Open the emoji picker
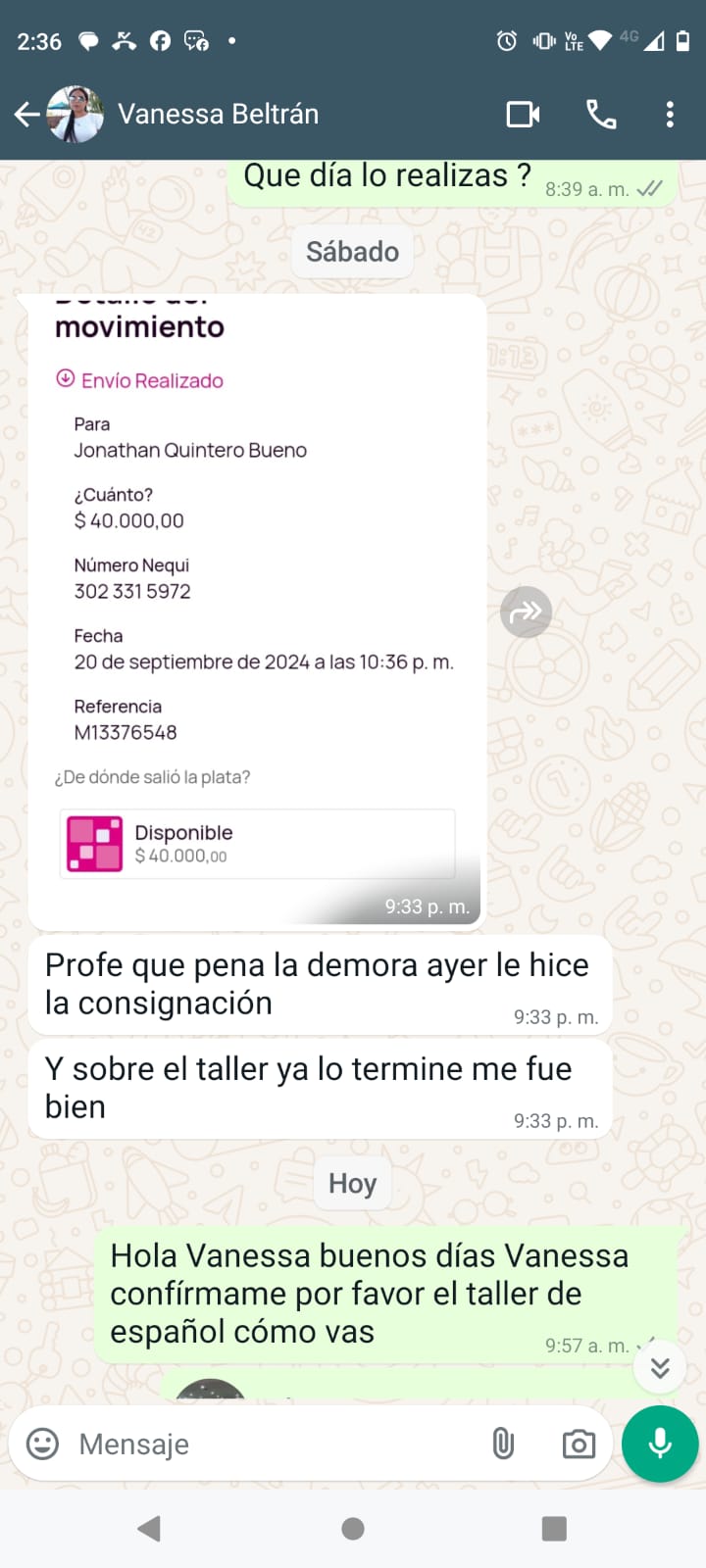Viewport: 706px width, 1568px height. pos(42,1444)
